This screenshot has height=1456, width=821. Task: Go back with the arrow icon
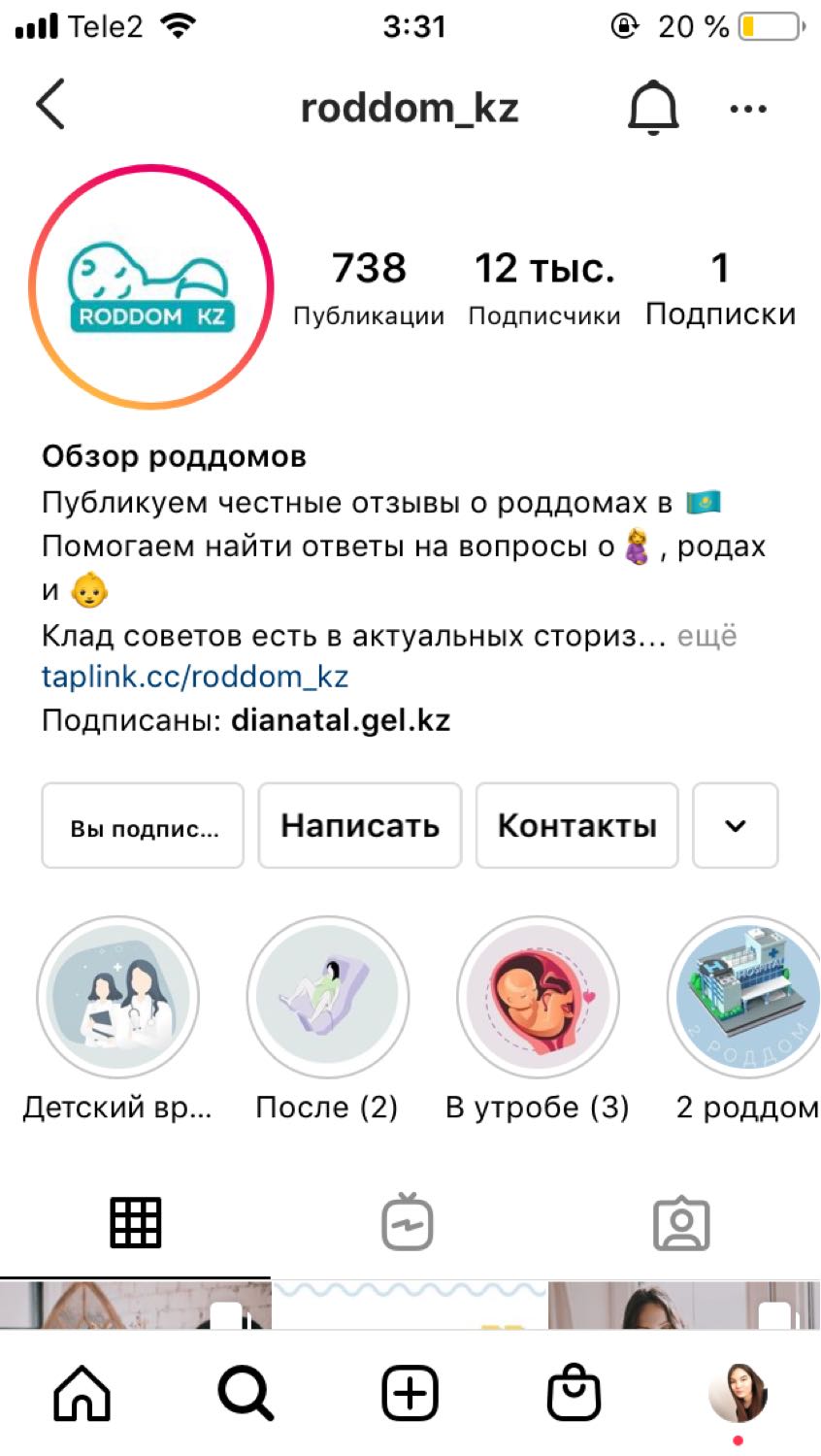pyautogui.click(x=50, y=105)
